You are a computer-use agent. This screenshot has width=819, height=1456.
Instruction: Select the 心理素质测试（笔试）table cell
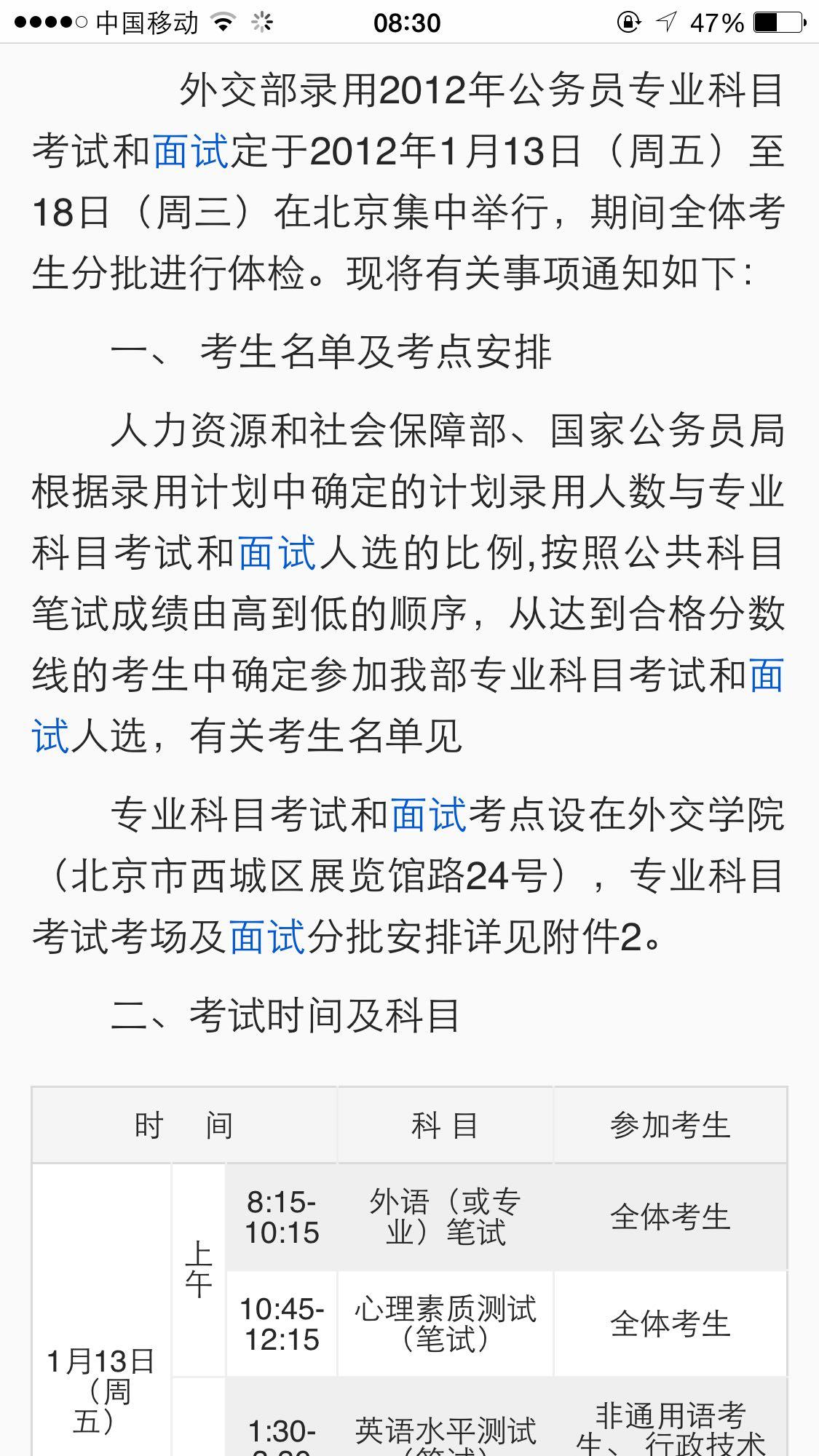click(447, 1324)
